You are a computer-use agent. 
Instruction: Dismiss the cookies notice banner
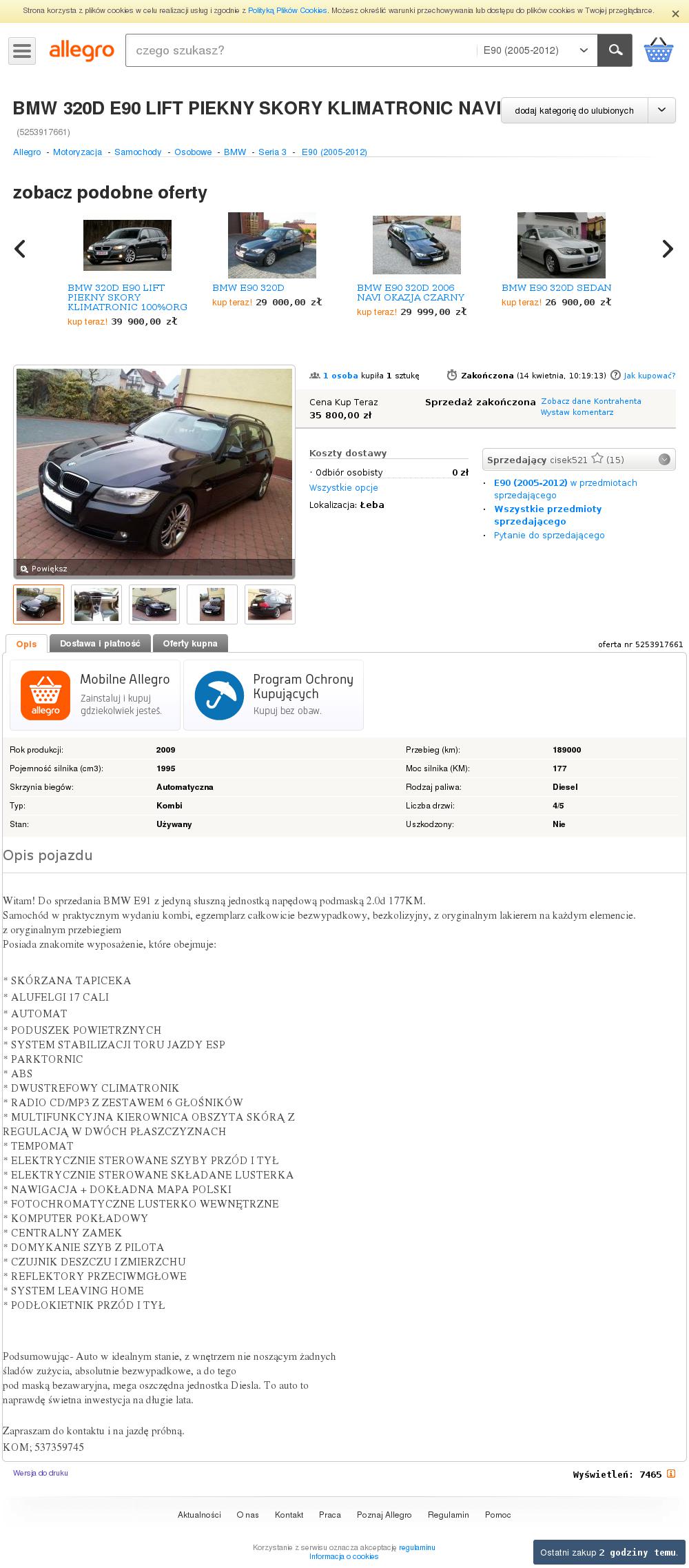click(x=675, y=14)
